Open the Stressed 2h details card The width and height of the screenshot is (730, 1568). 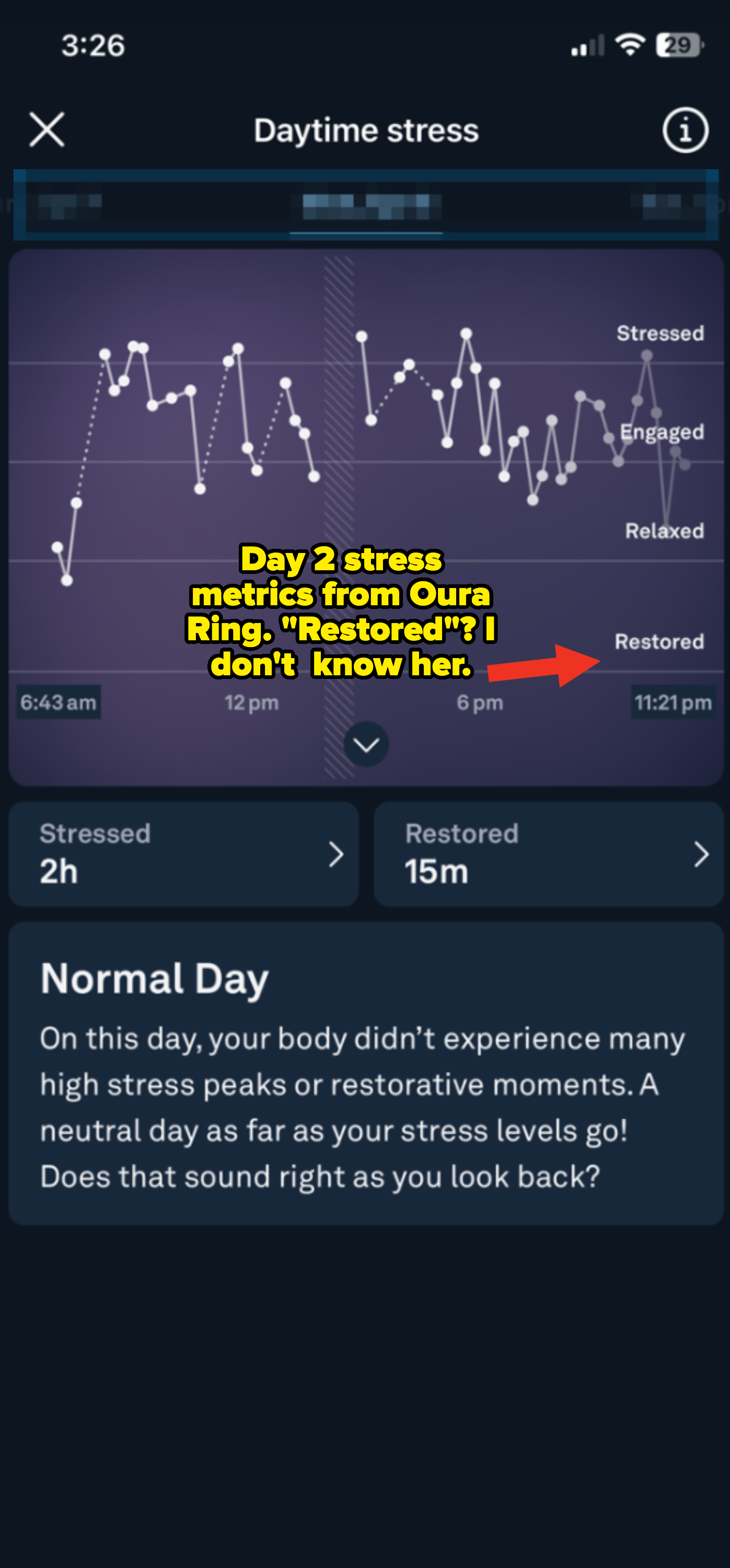(x=183, y=854)
